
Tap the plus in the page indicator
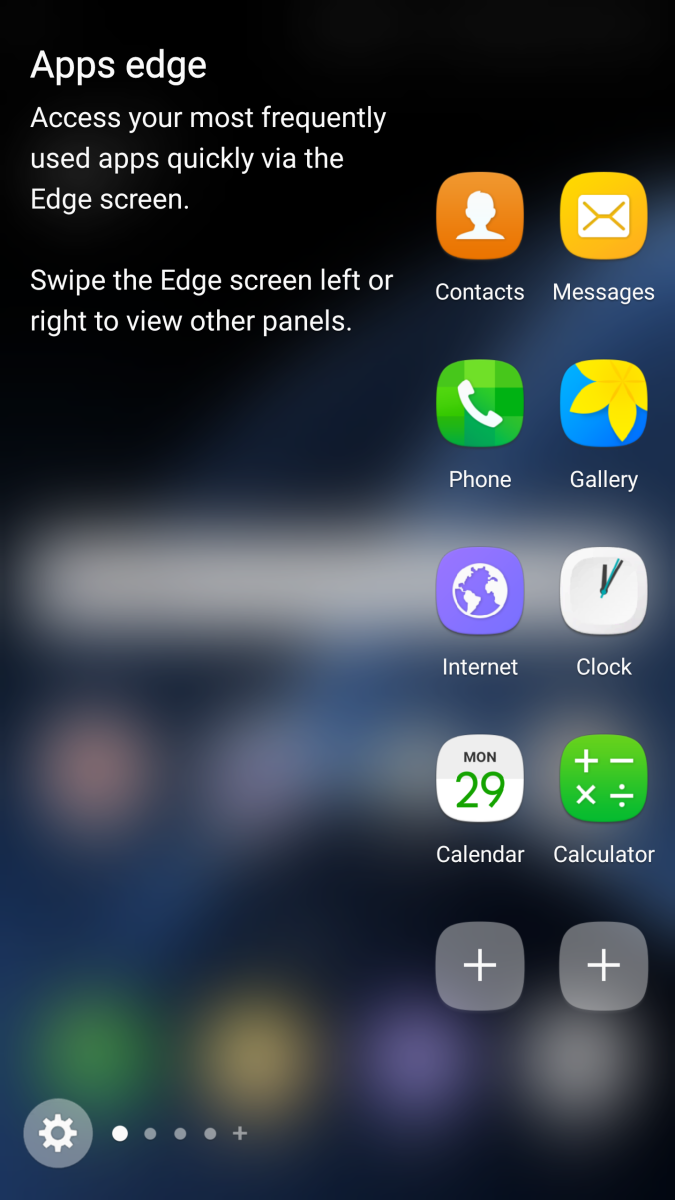240,1133
